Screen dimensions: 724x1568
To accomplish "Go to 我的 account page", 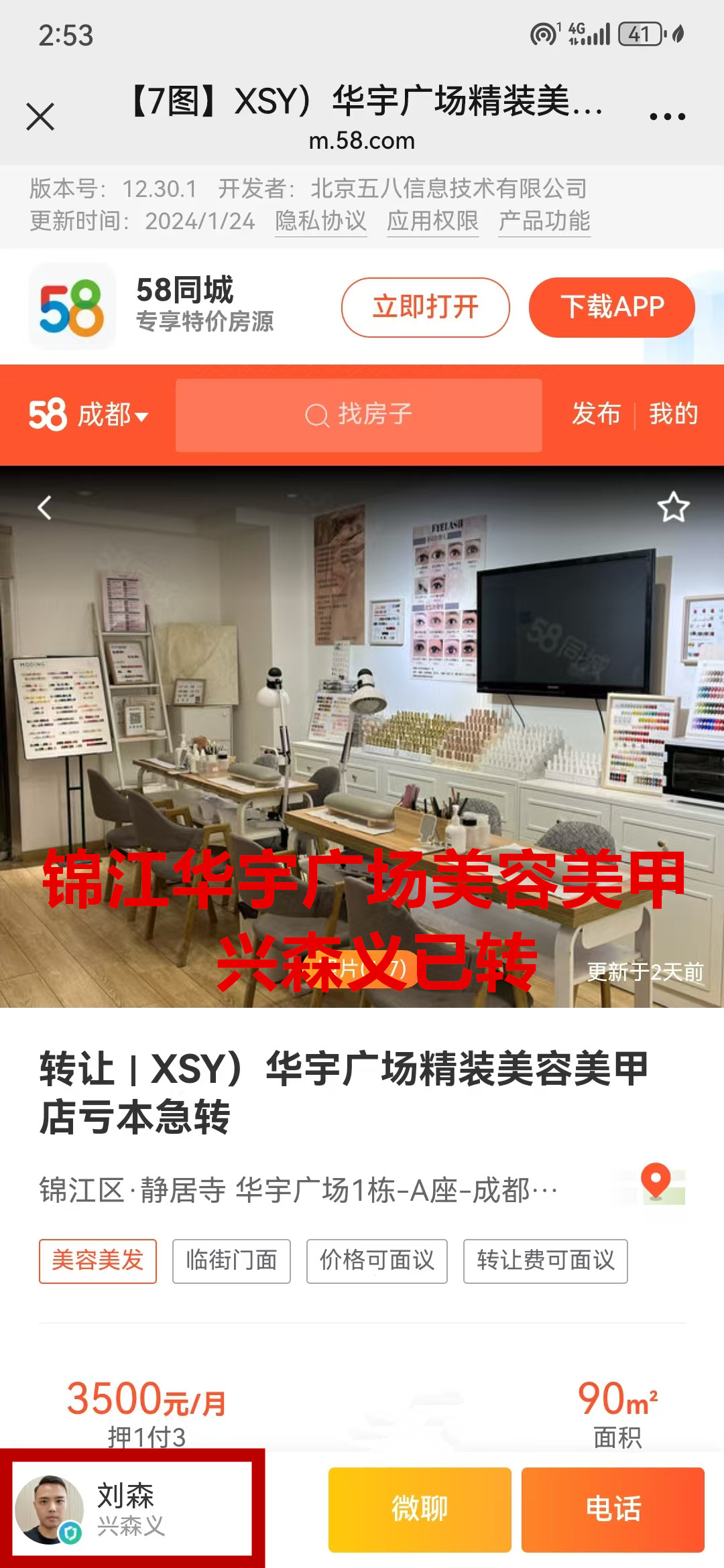I will [x=673, y=414].
